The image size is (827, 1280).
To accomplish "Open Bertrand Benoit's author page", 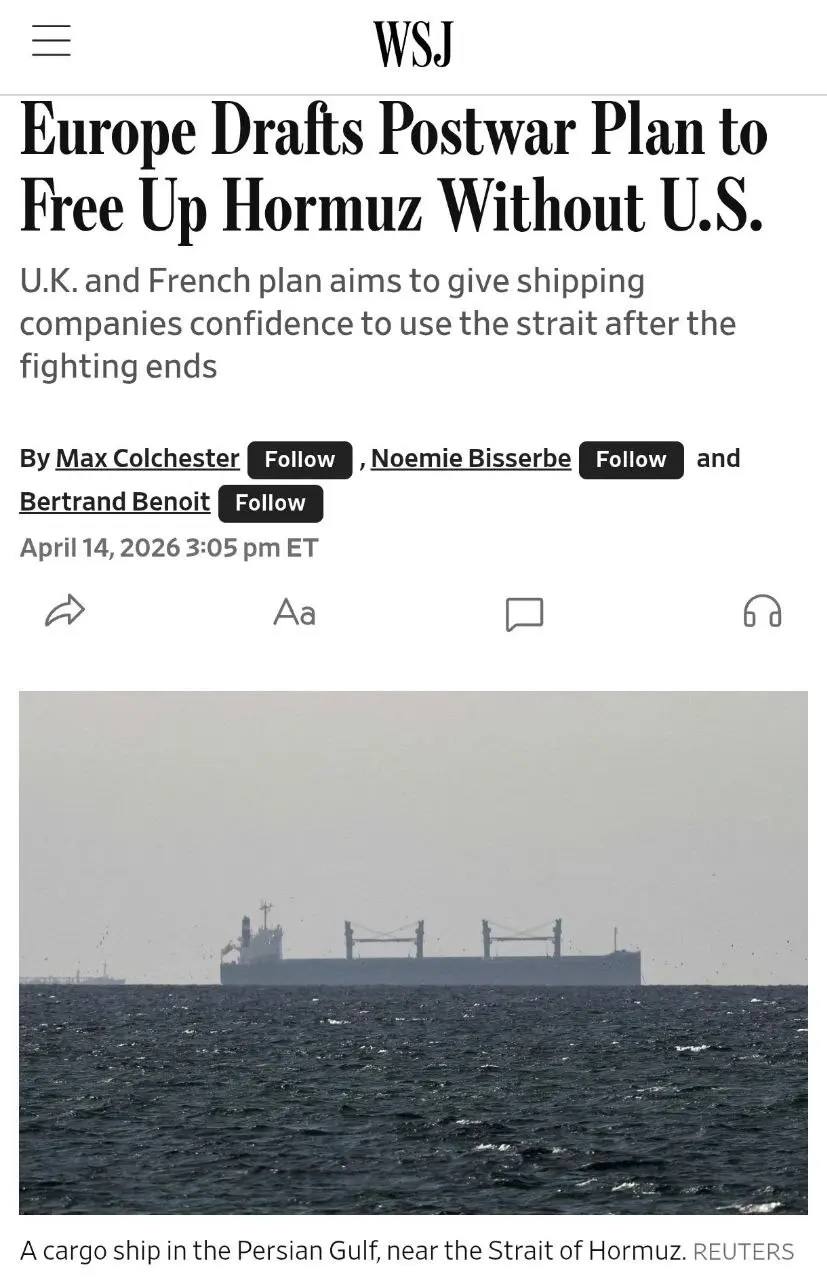I will point(115,502).
